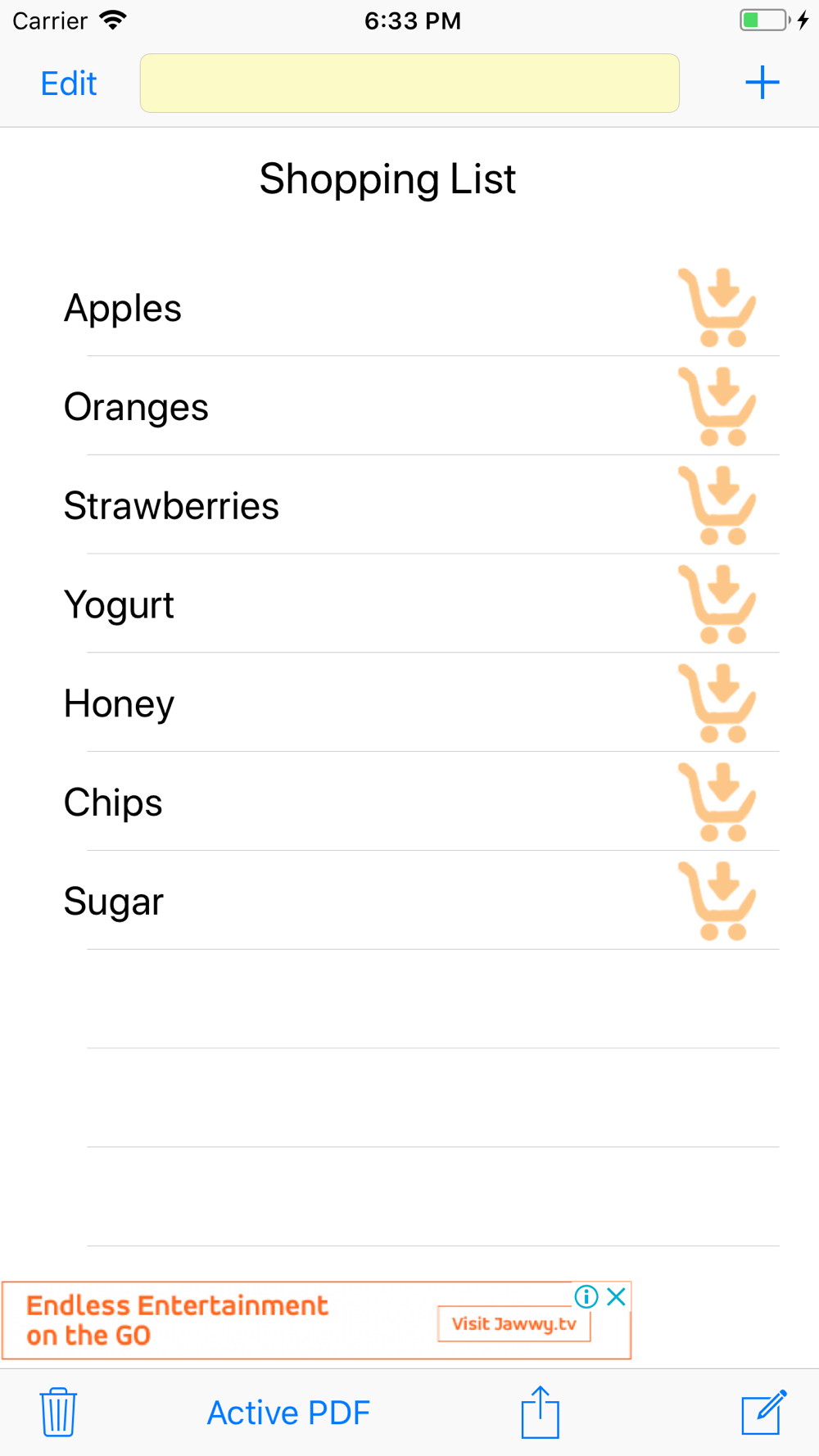Tap the cart icon beside Yogurt
This screenshot has width=819, height=1456.
coord(717,604)
